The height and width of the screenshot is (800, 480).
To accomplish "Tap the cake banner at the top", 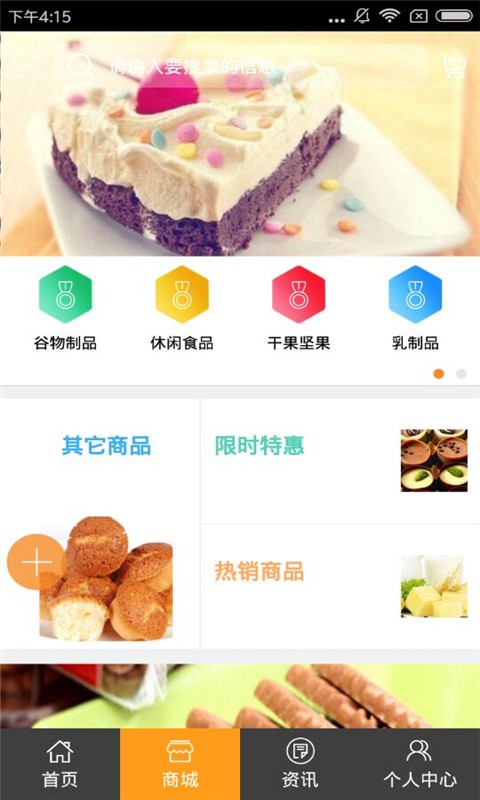I will tap(240, 168).
